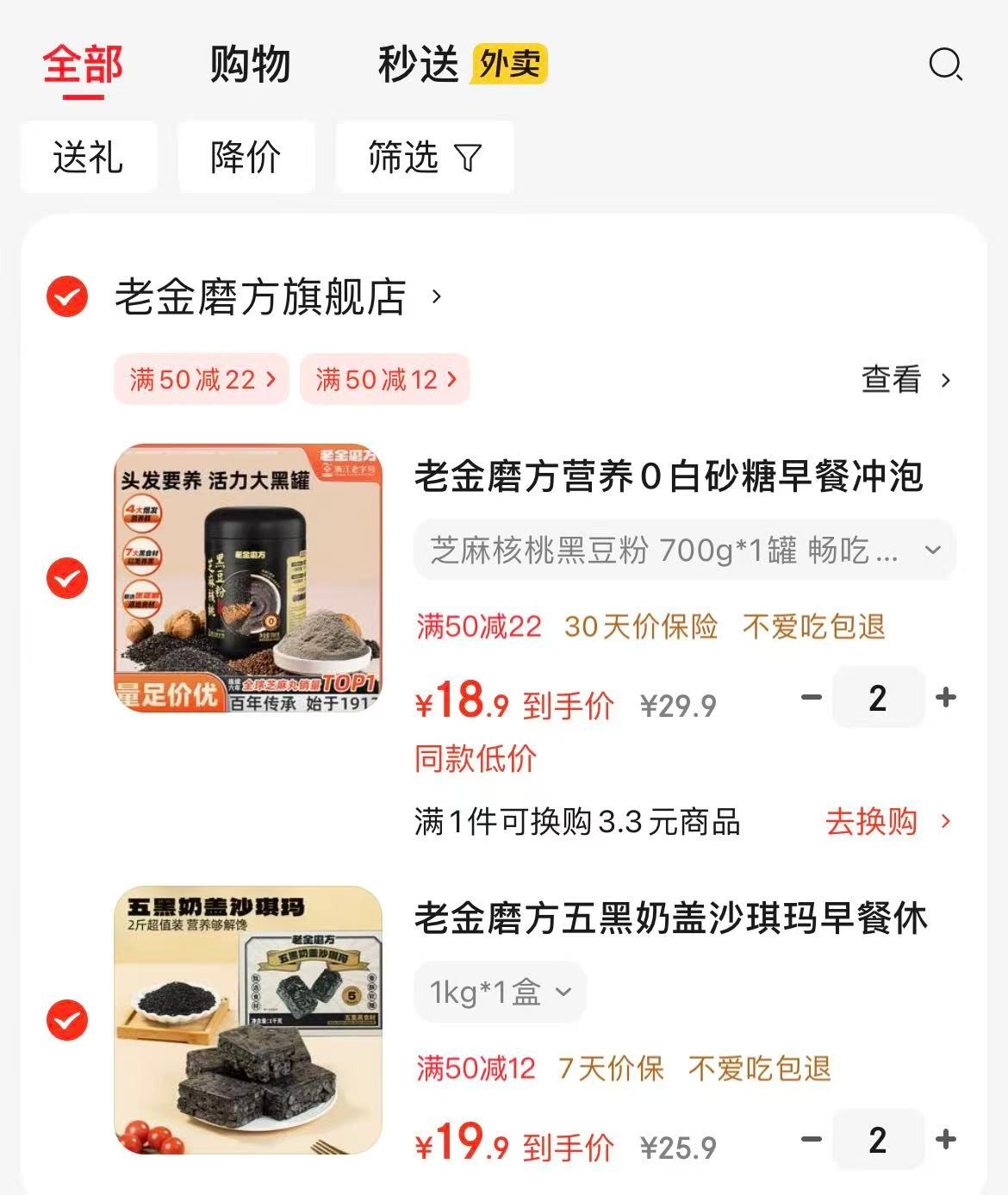Tap 去换购 for the 3.3元 add-on
This screenshot has width=1008, height=1195.
[x=887, y=822]
